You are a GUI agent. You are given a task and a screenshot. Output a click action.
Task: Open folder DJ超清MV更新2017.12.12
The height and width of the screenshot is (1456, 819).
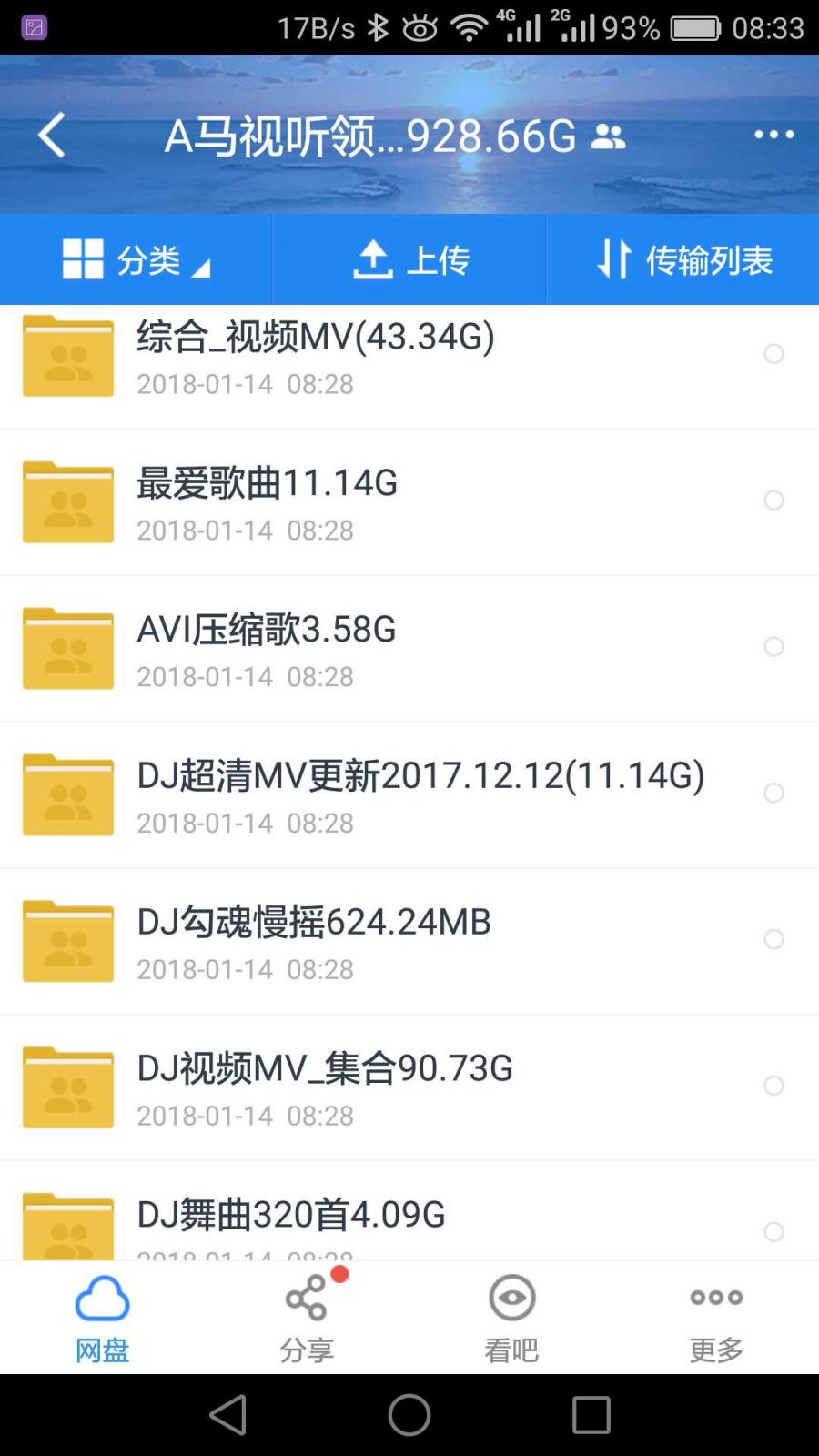click(x=409, y=795)
